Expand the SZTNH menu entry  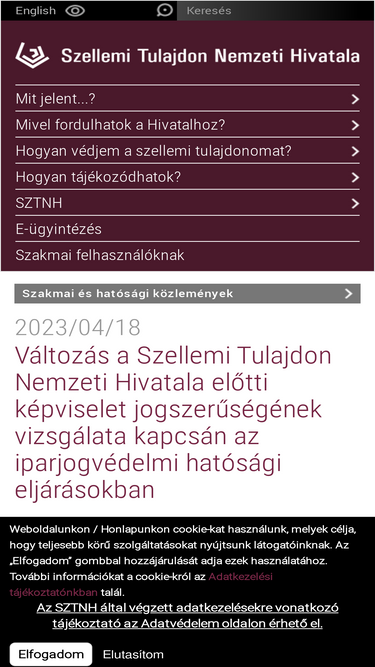(188, 203)
